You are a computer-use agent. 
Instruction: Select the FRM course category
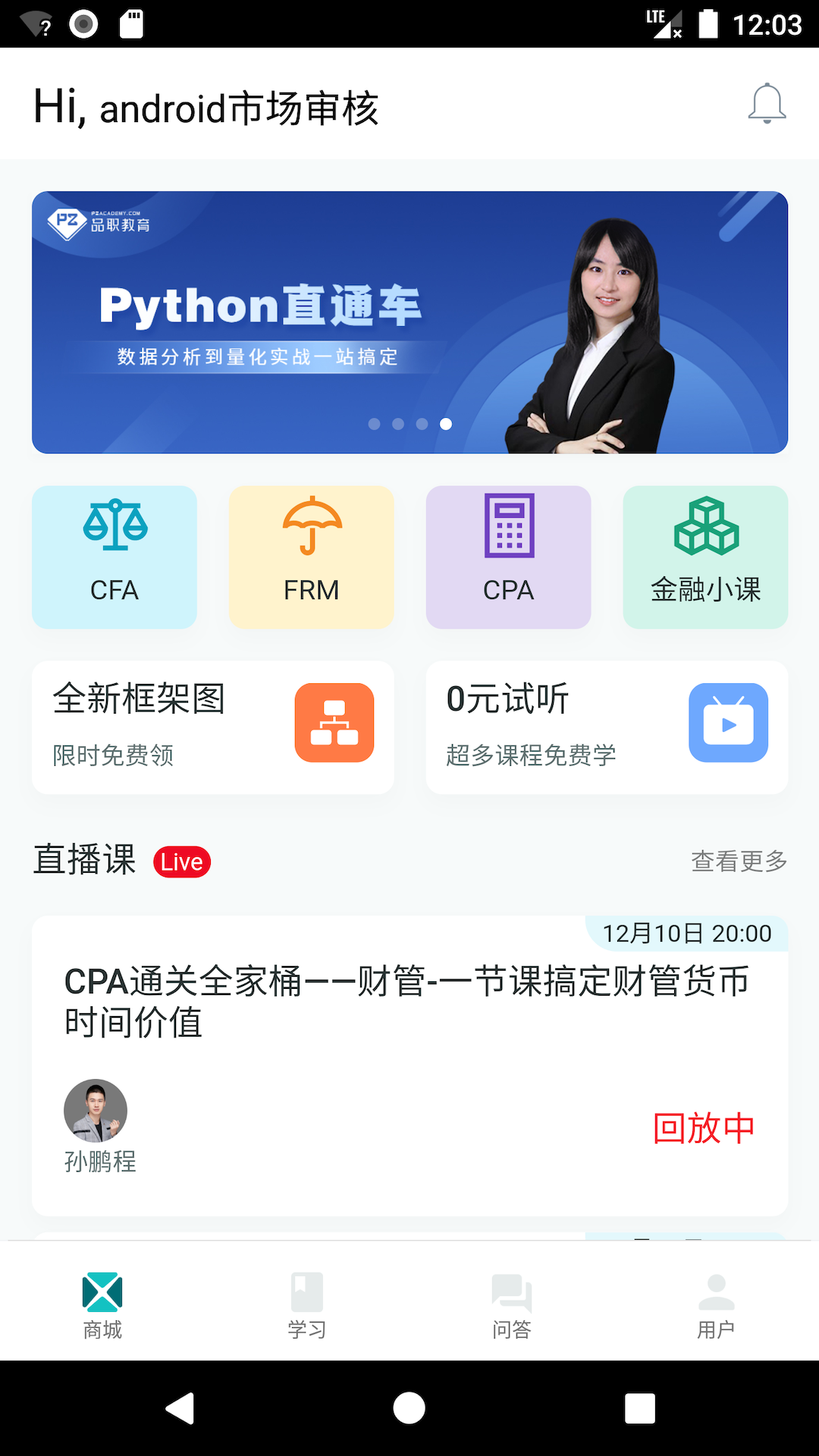tap(312, 557)
